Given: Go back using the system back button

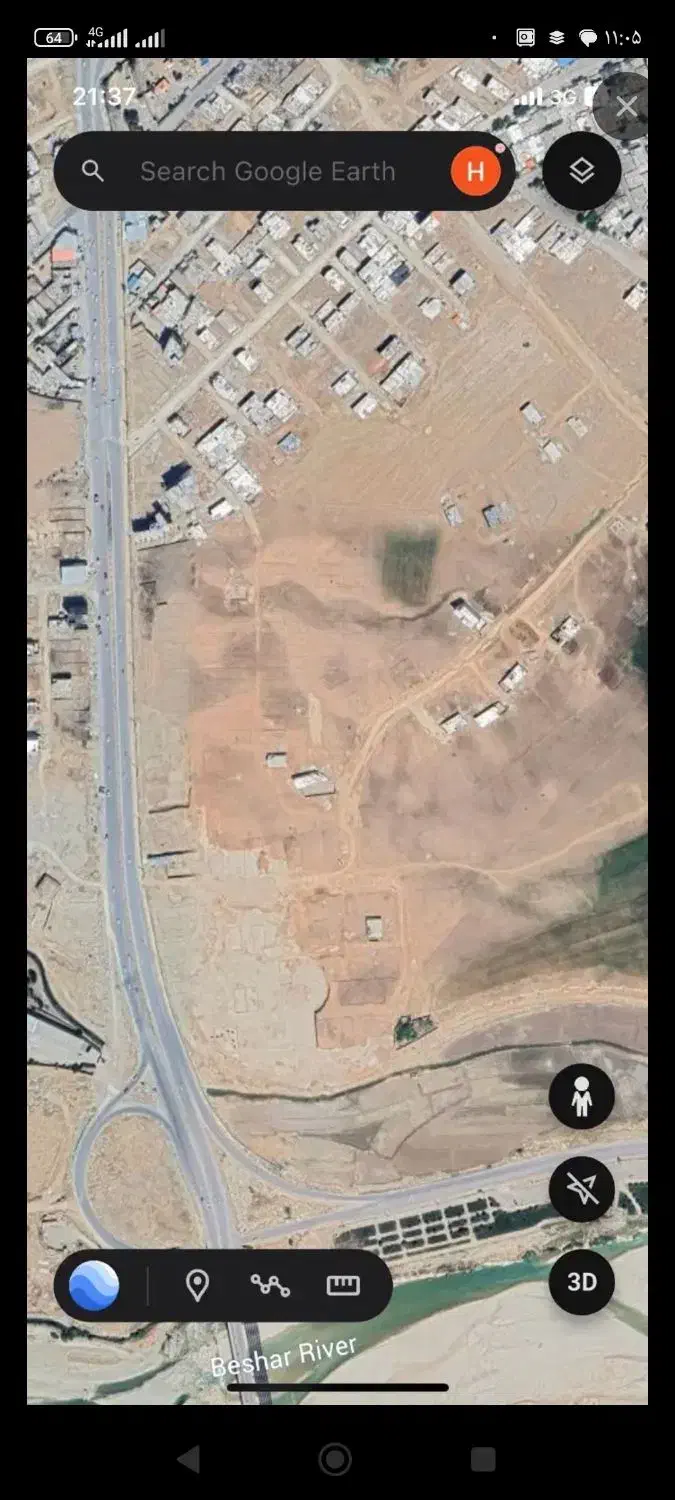Looking at the screenshot, I should pos(188,1459).
